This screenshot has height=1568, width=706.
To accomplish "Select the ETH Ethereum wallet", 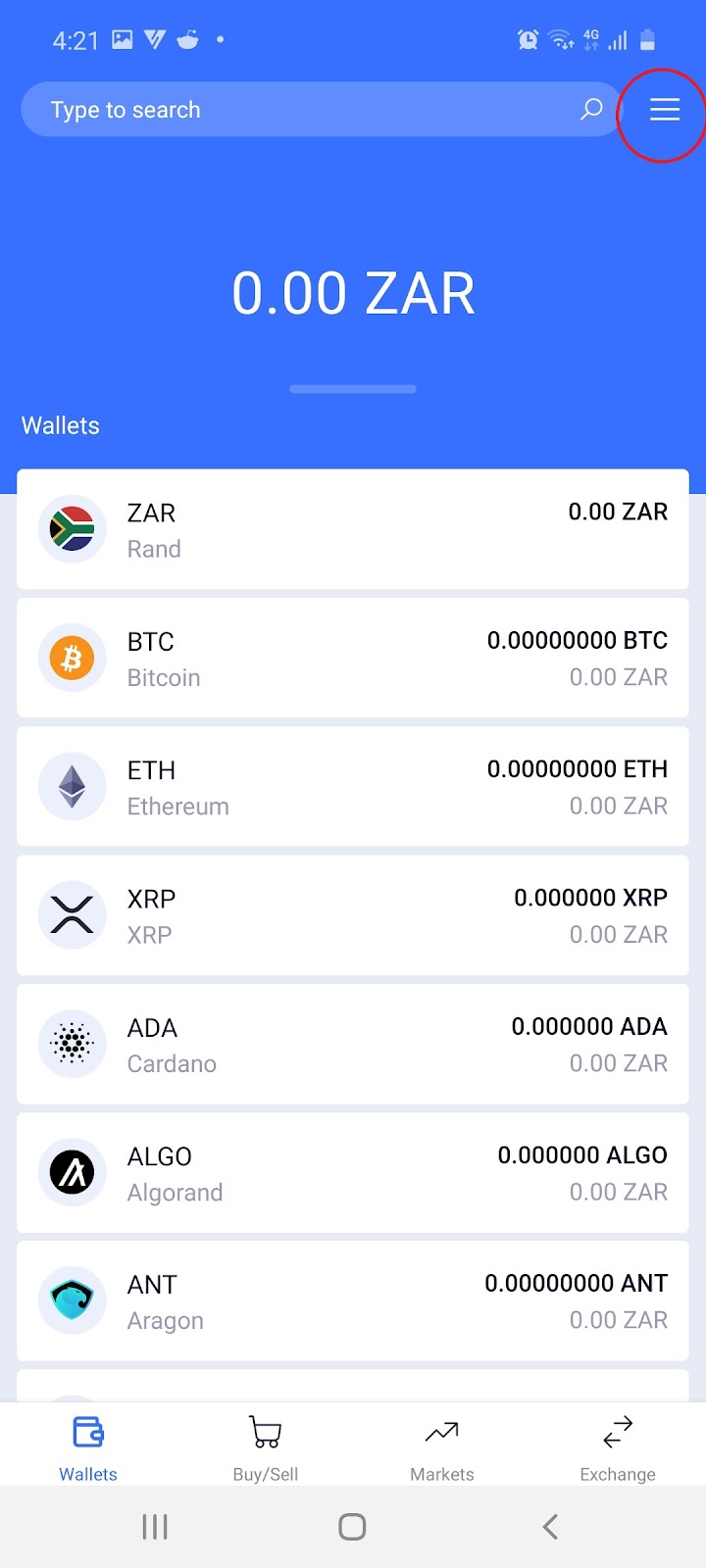I will pyautogui.click(x=353, y=787).
